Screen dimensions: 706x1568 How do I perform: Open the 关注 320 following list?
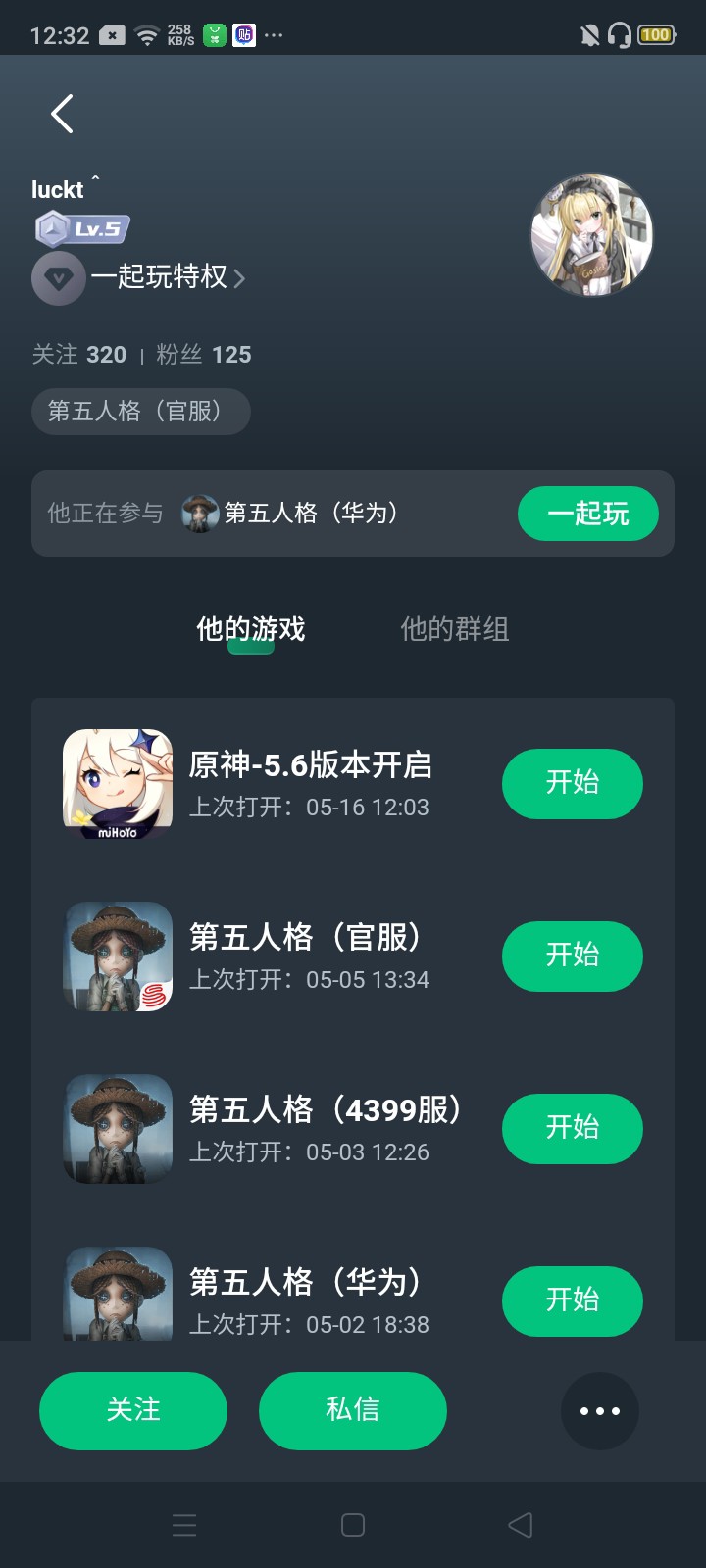[79, 355]
